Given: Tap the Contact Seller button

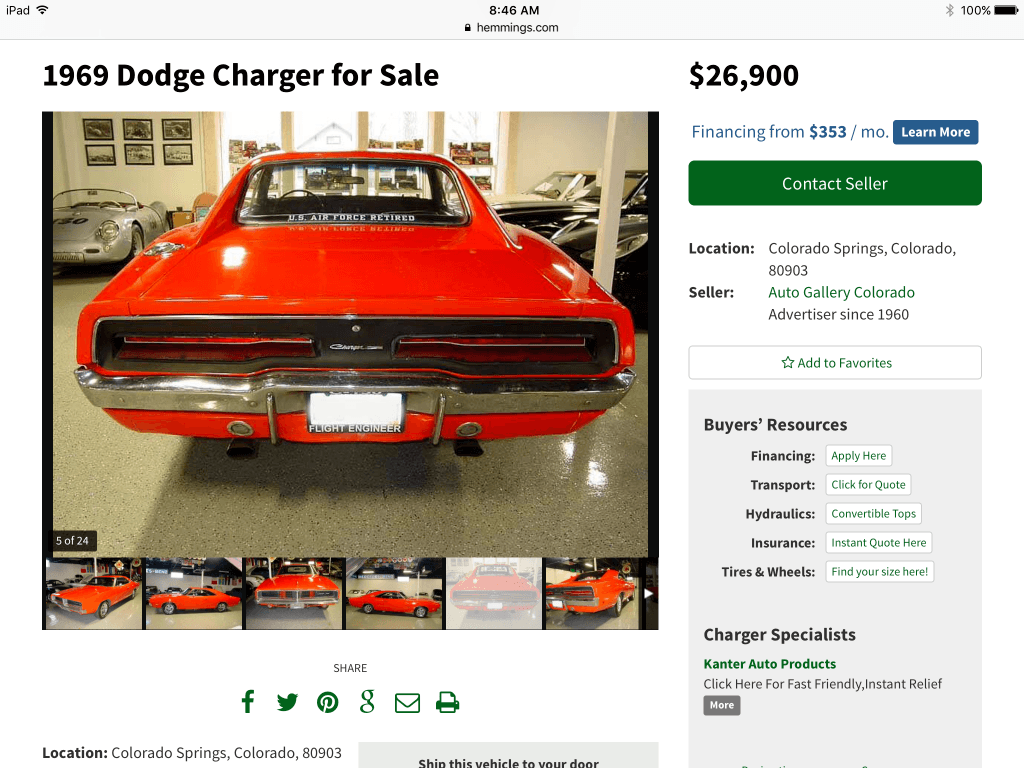Looking at the screenshot, I should 834,183.
